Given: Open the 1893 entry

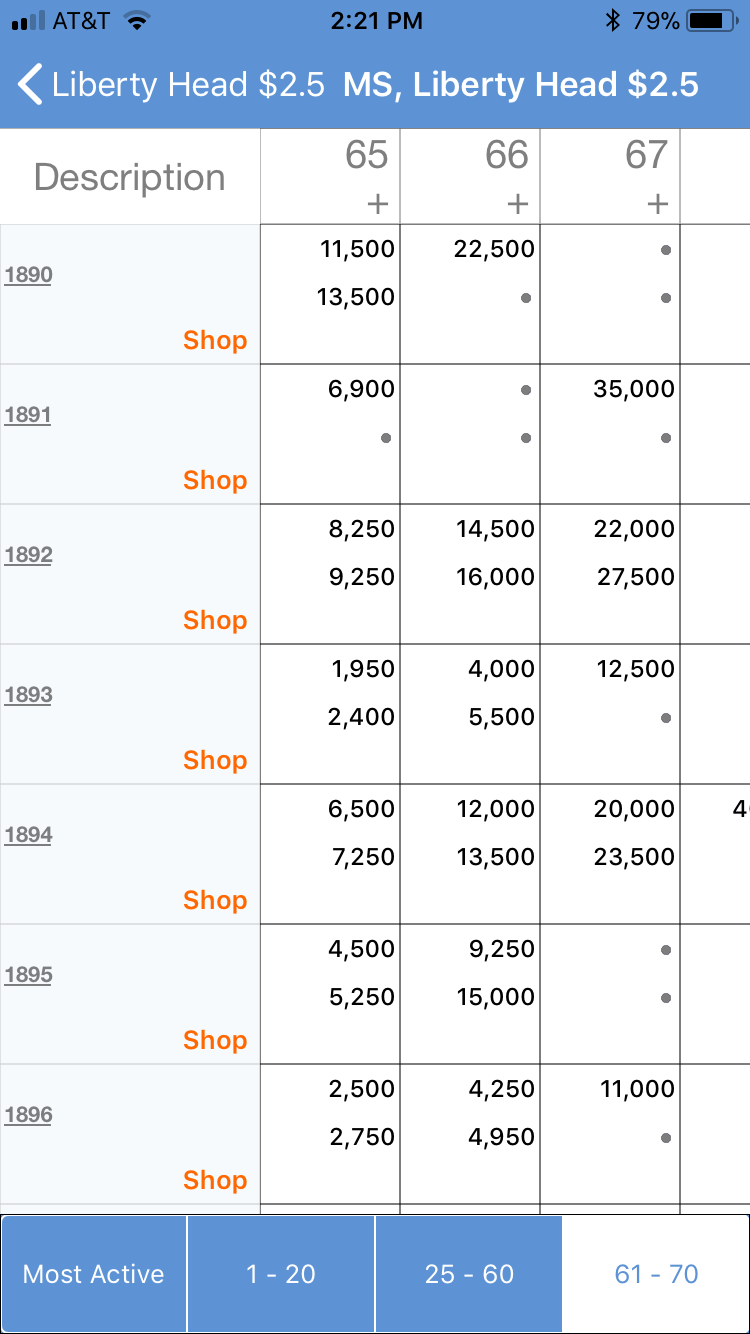Looking at the screenshot, I should coord(28,695).
